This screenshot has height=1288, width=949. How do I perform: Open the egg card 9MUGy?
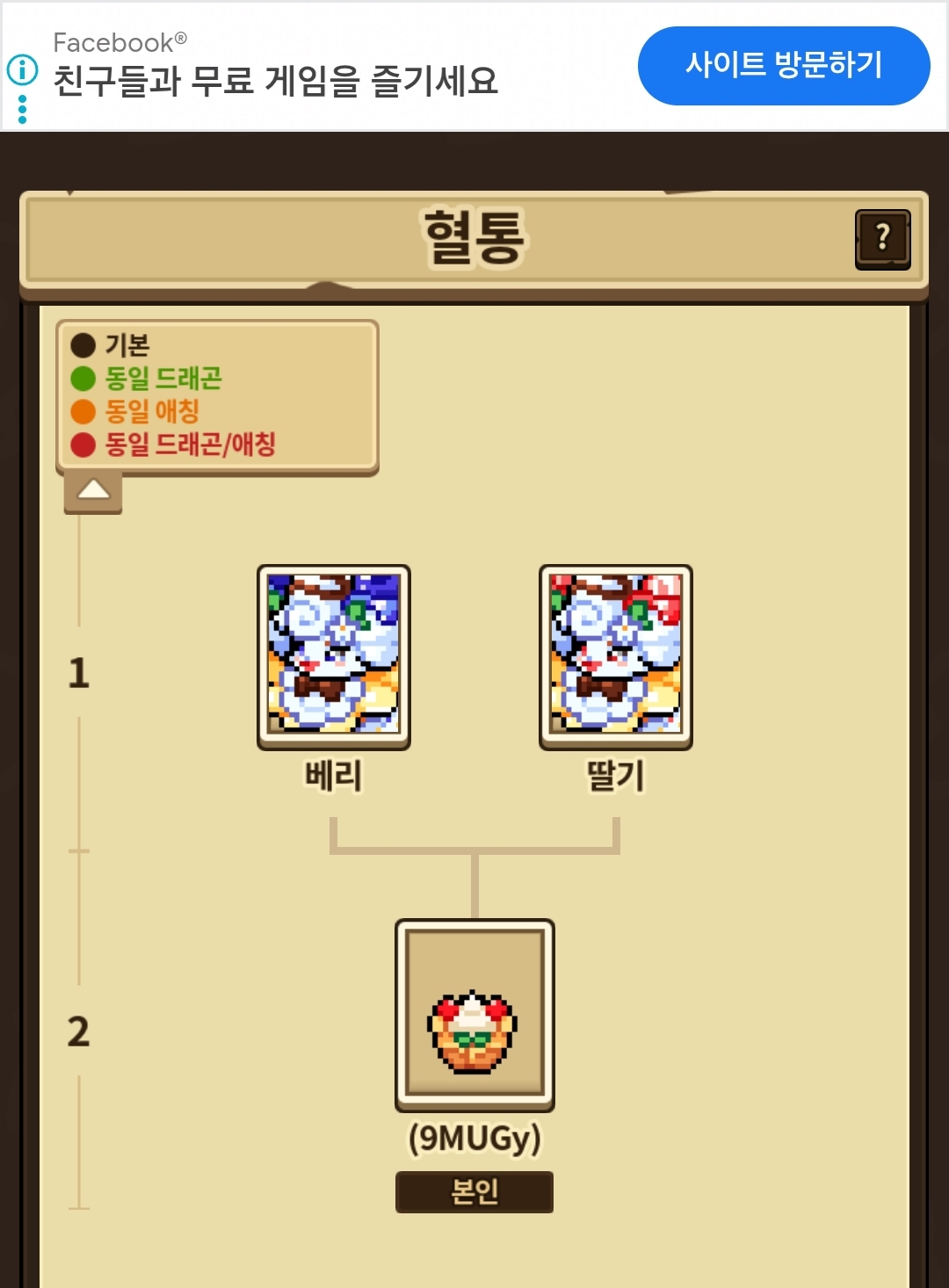(x=474, y=1015)
